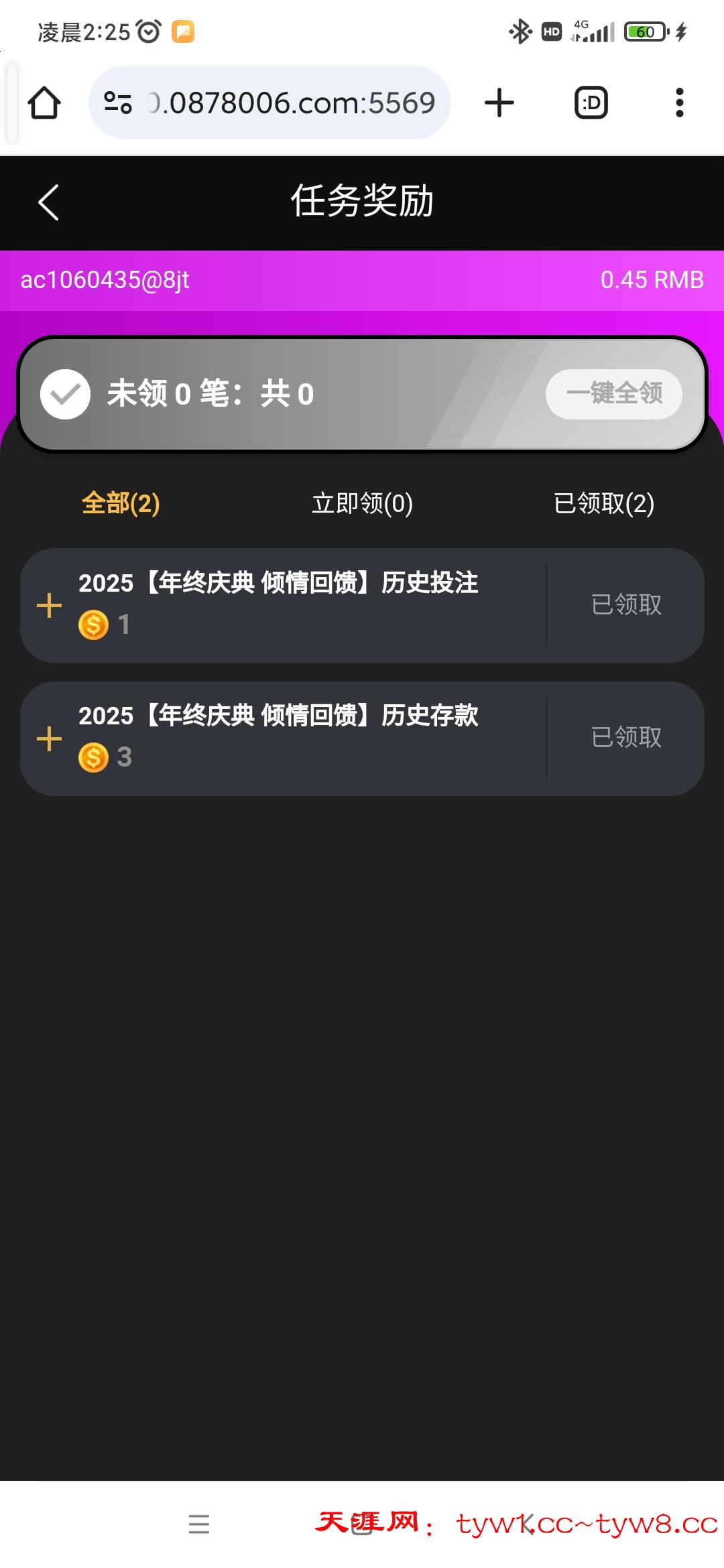Tap 已领取 on the 历史投注 reward
The image size is (724, 1568).
tap(626, 605)
